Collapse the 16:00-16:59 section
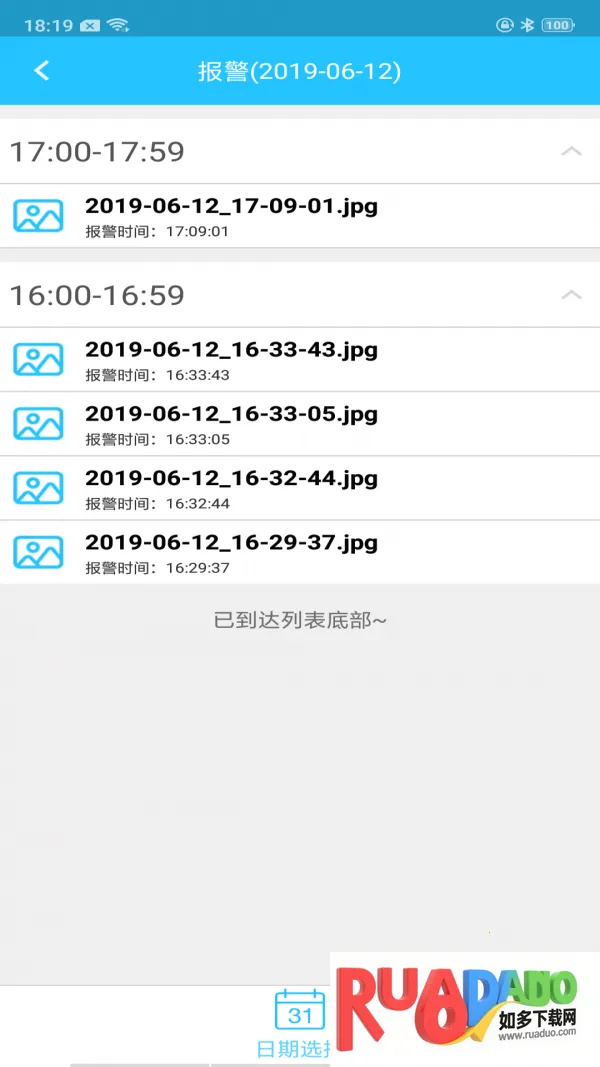Image resolution: width=600 pixels, height=1067 pixels. tap(571, 295)
